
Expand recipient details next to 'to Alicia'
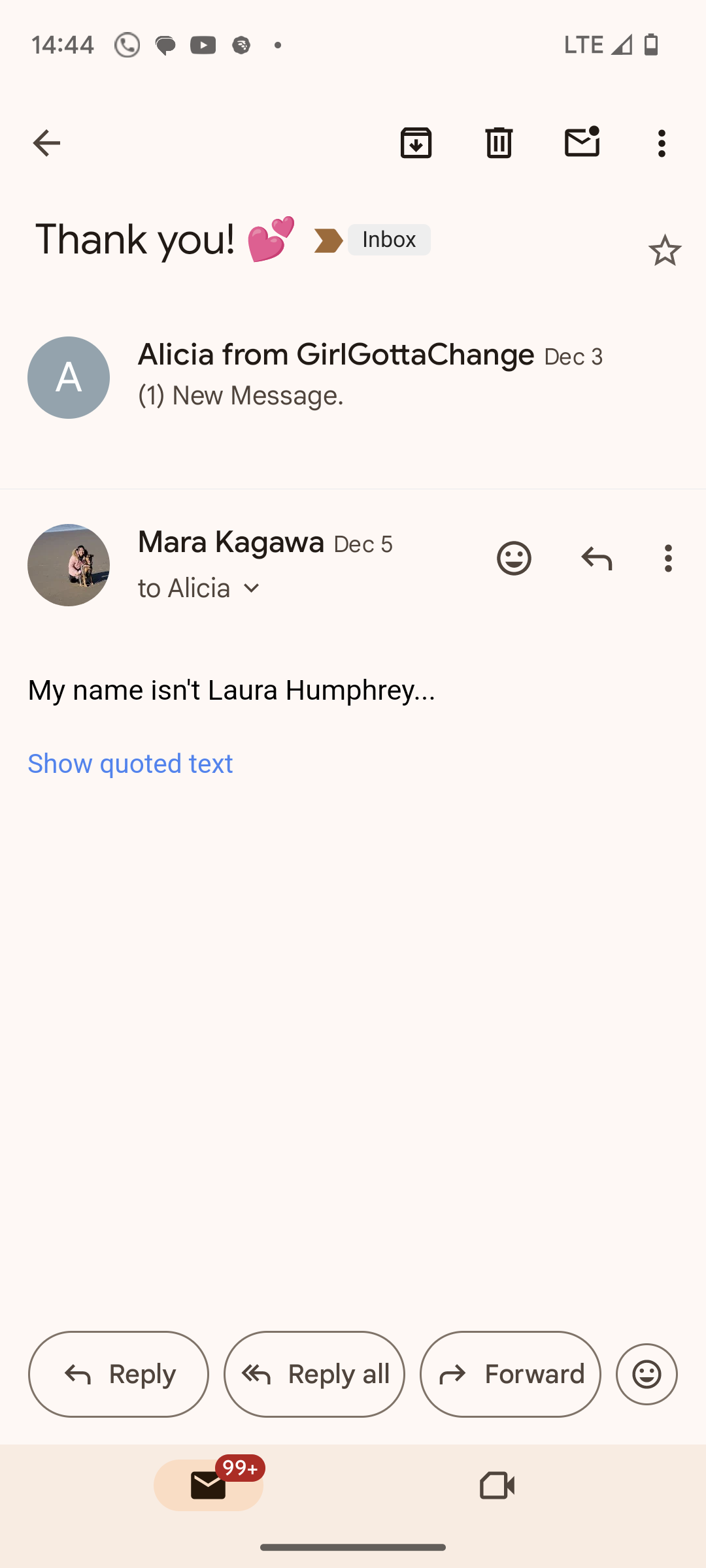pyautogui.click(x=252, y=589)
